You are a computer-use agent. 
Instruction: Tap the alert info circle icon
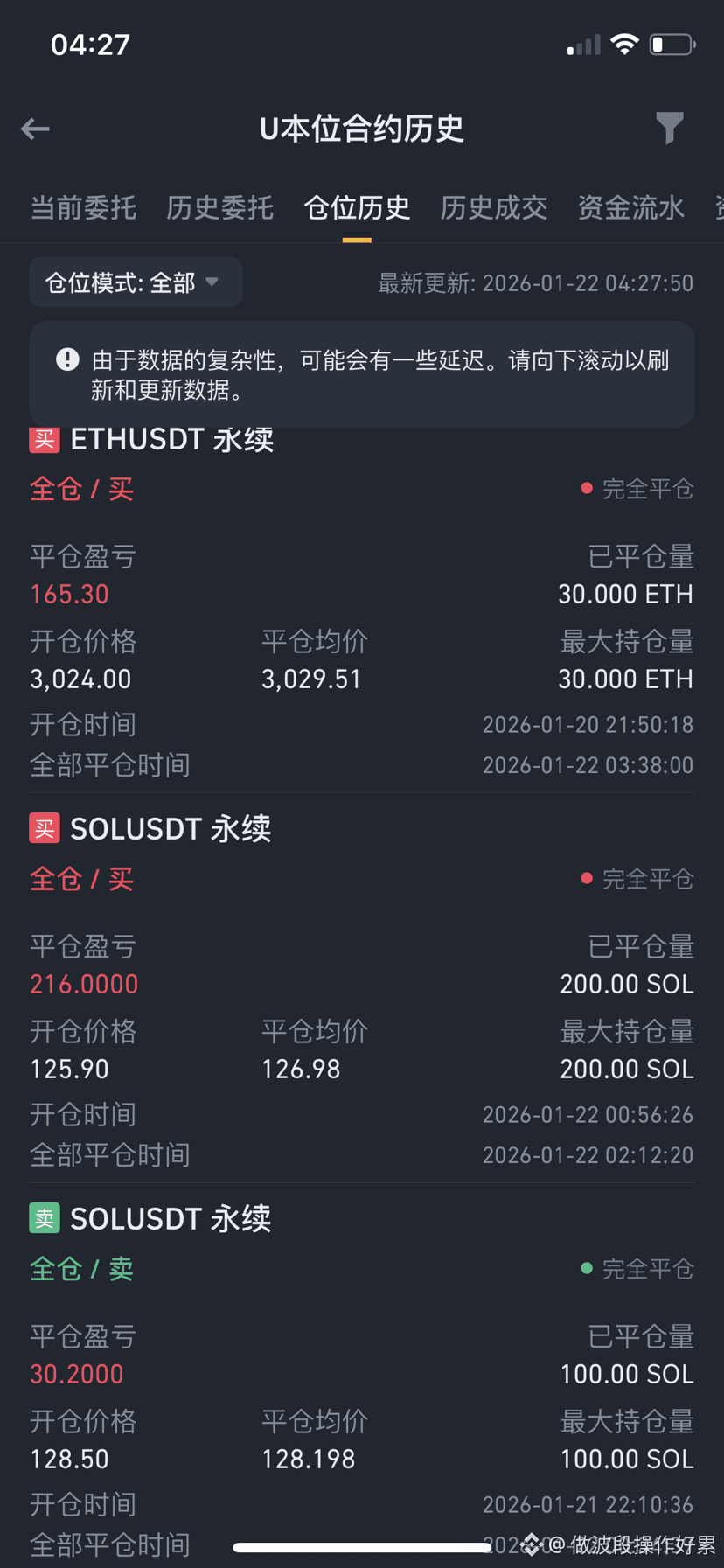67,359
